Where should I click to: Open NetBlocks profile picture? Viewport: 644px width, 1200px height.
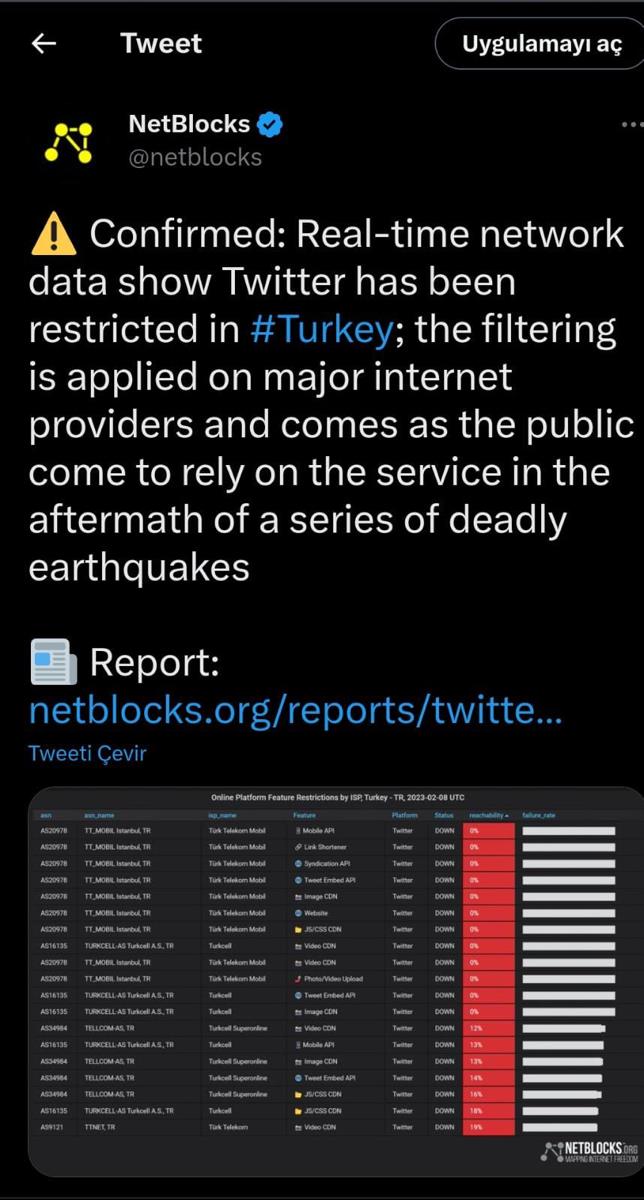70,141
